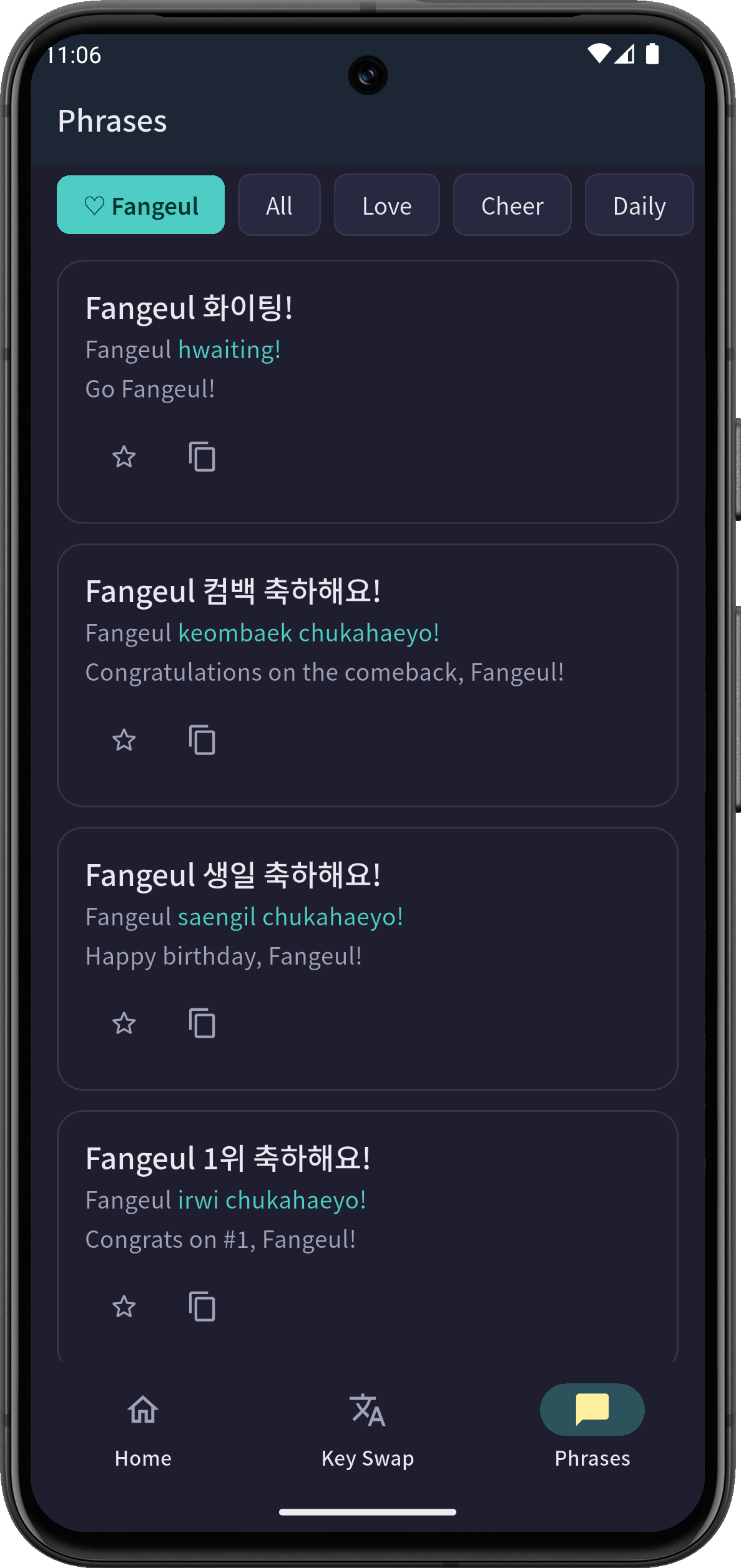Image resolution: width=741 pixels, height=1568 pixels.
Task: Copy the "Fangeul 1위 축하해요!" phrase
Action: pyautogui.click(x=201, y=1307)
